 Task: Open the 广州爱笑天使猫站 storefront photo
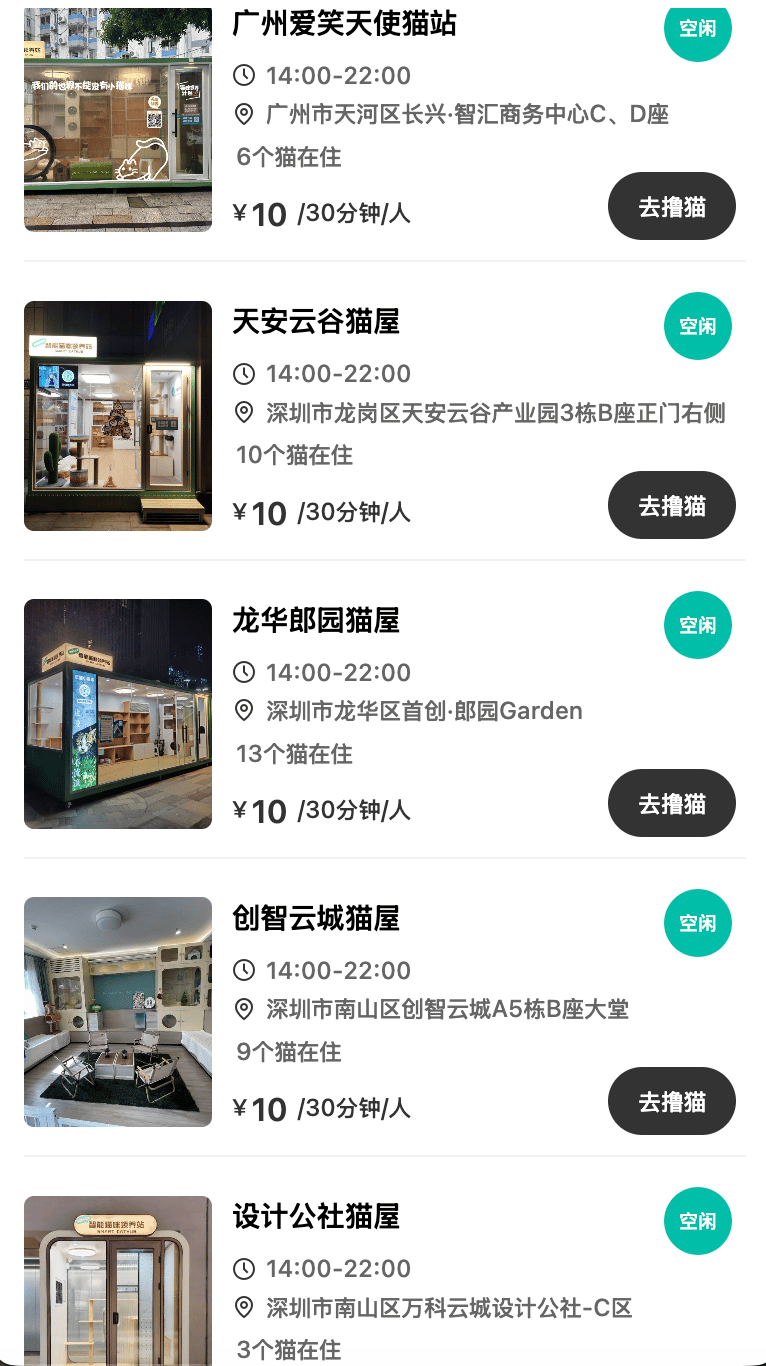pos(118,120)
